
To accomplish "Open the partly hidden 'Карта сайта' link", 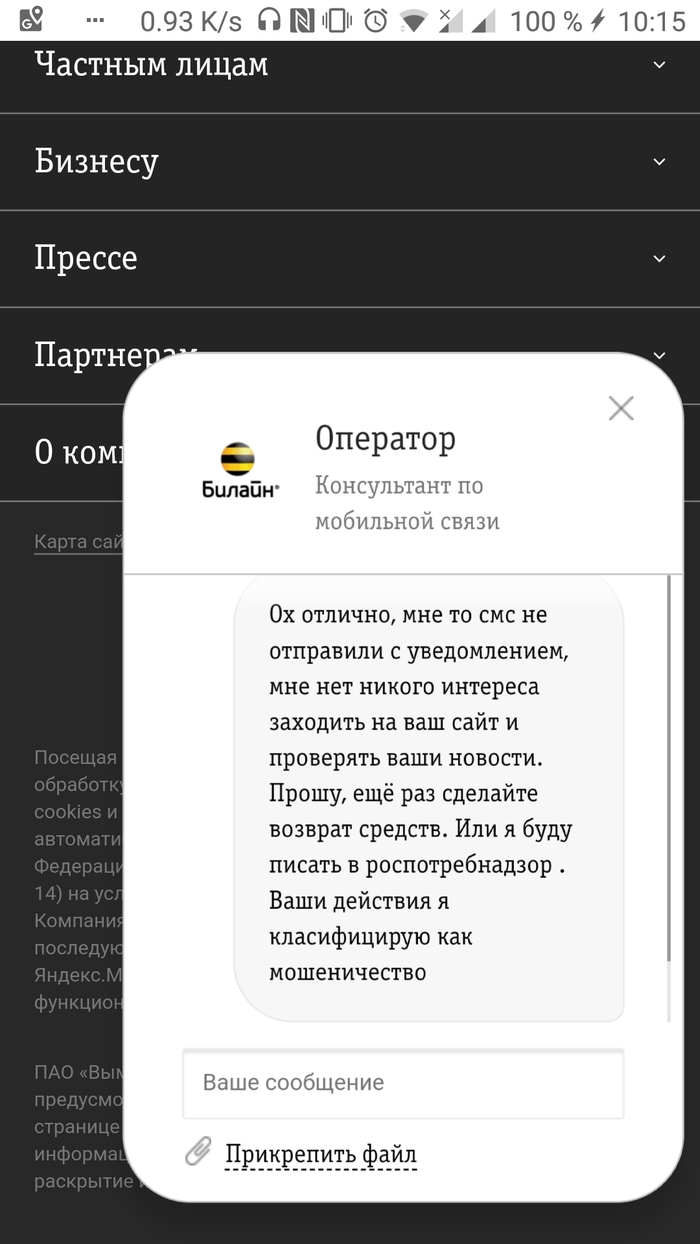I will tap(78, 542).
